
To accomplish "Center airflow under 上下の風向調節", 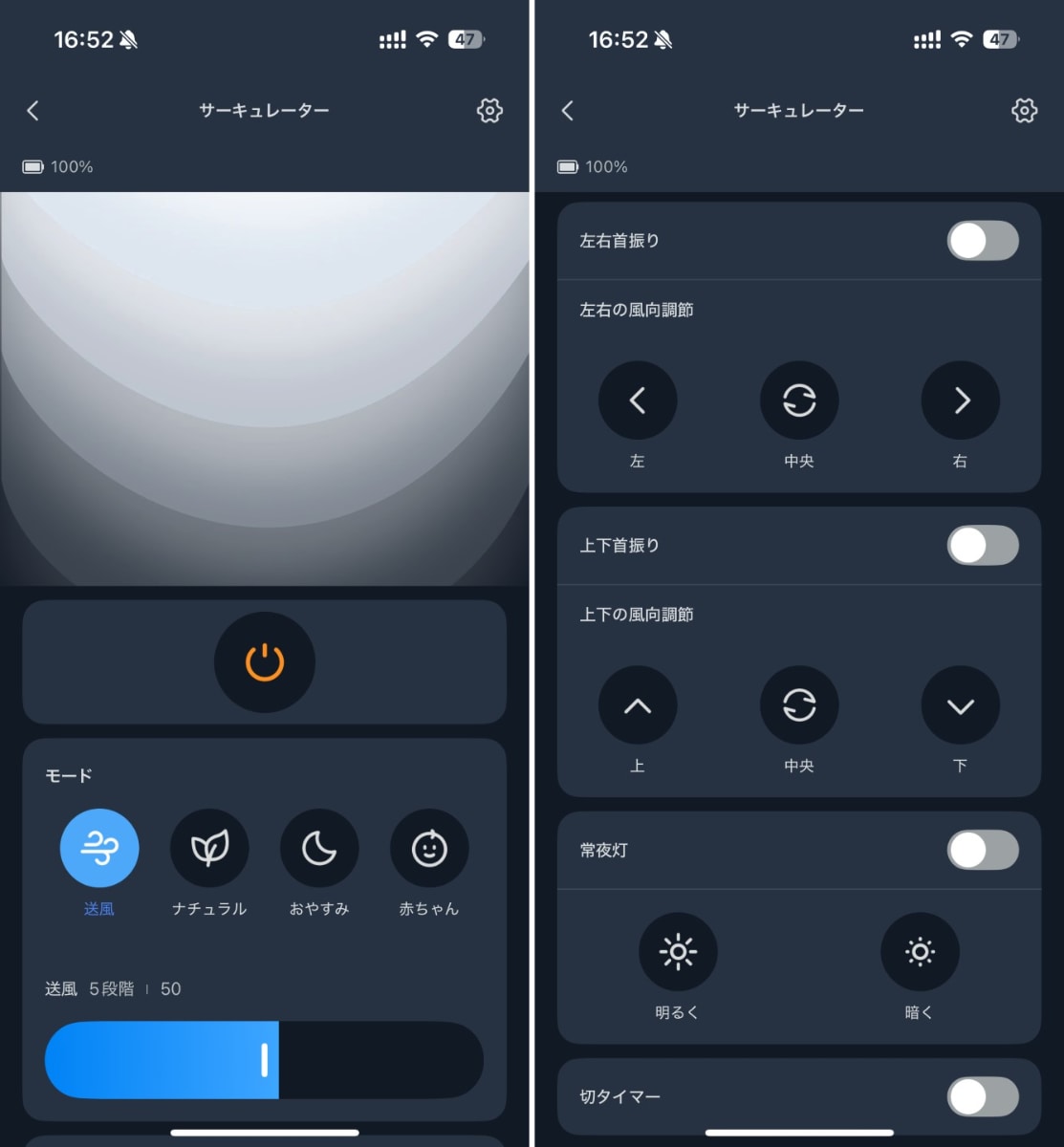I will (799, 705).
